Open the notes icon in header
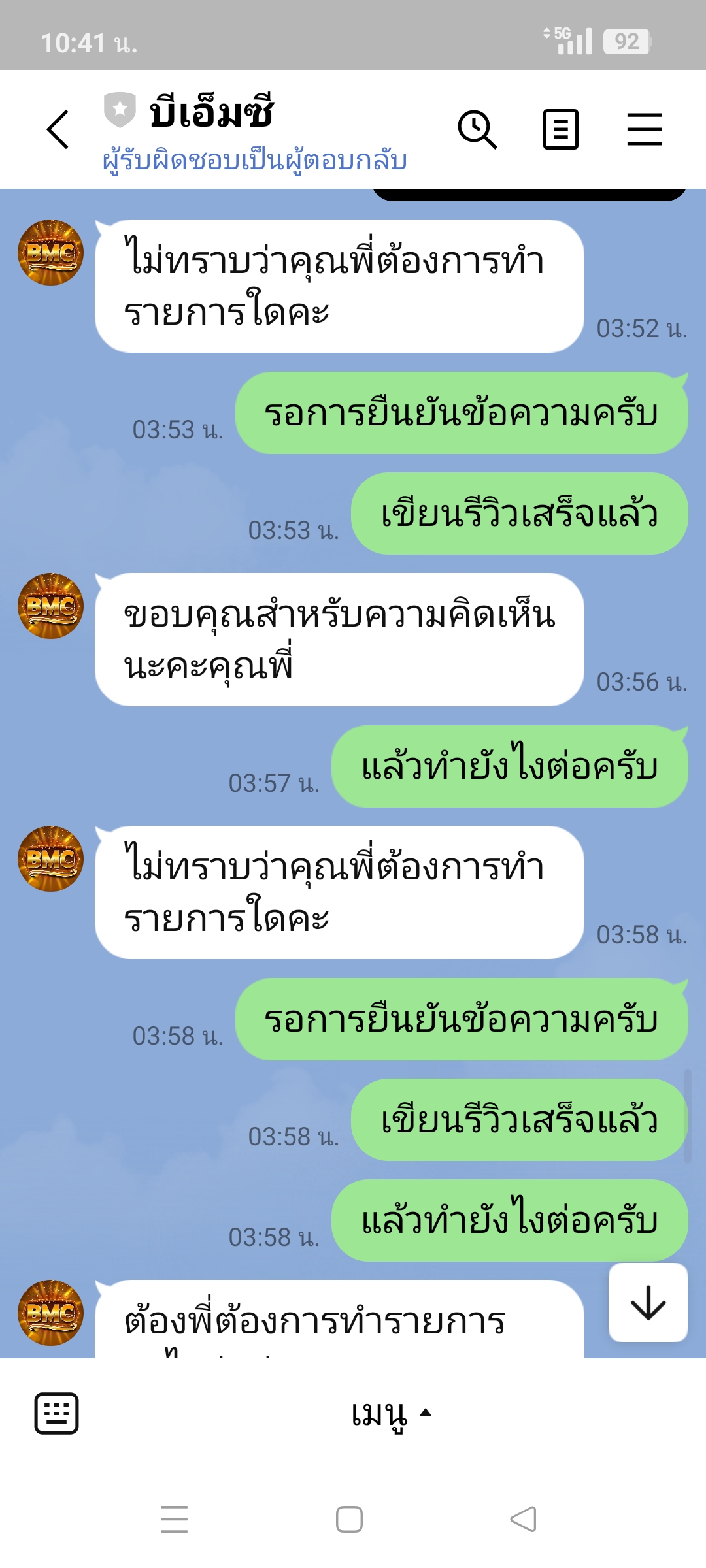 tap(561, 129)
